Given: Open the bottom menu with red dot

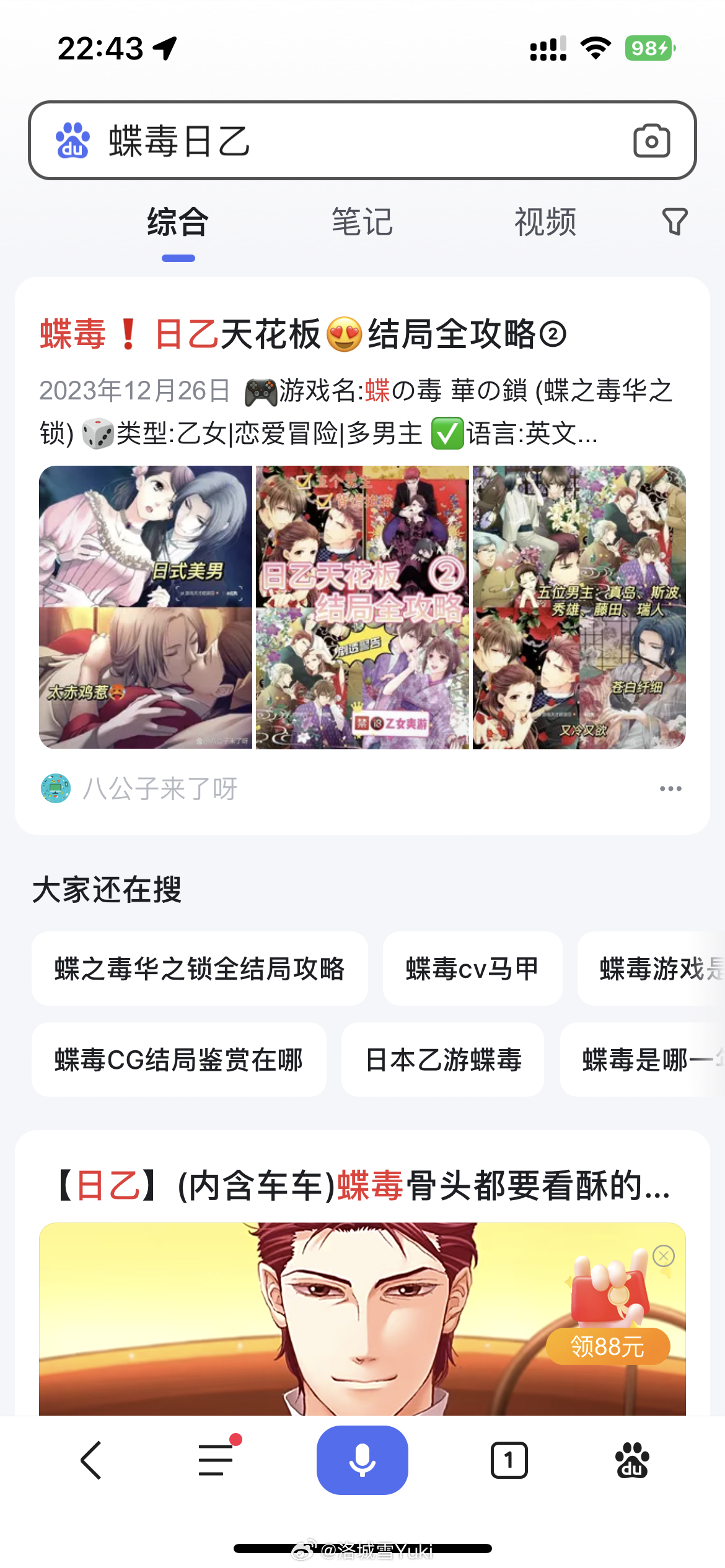Looking at the screenshot, I should (216, 1460).
